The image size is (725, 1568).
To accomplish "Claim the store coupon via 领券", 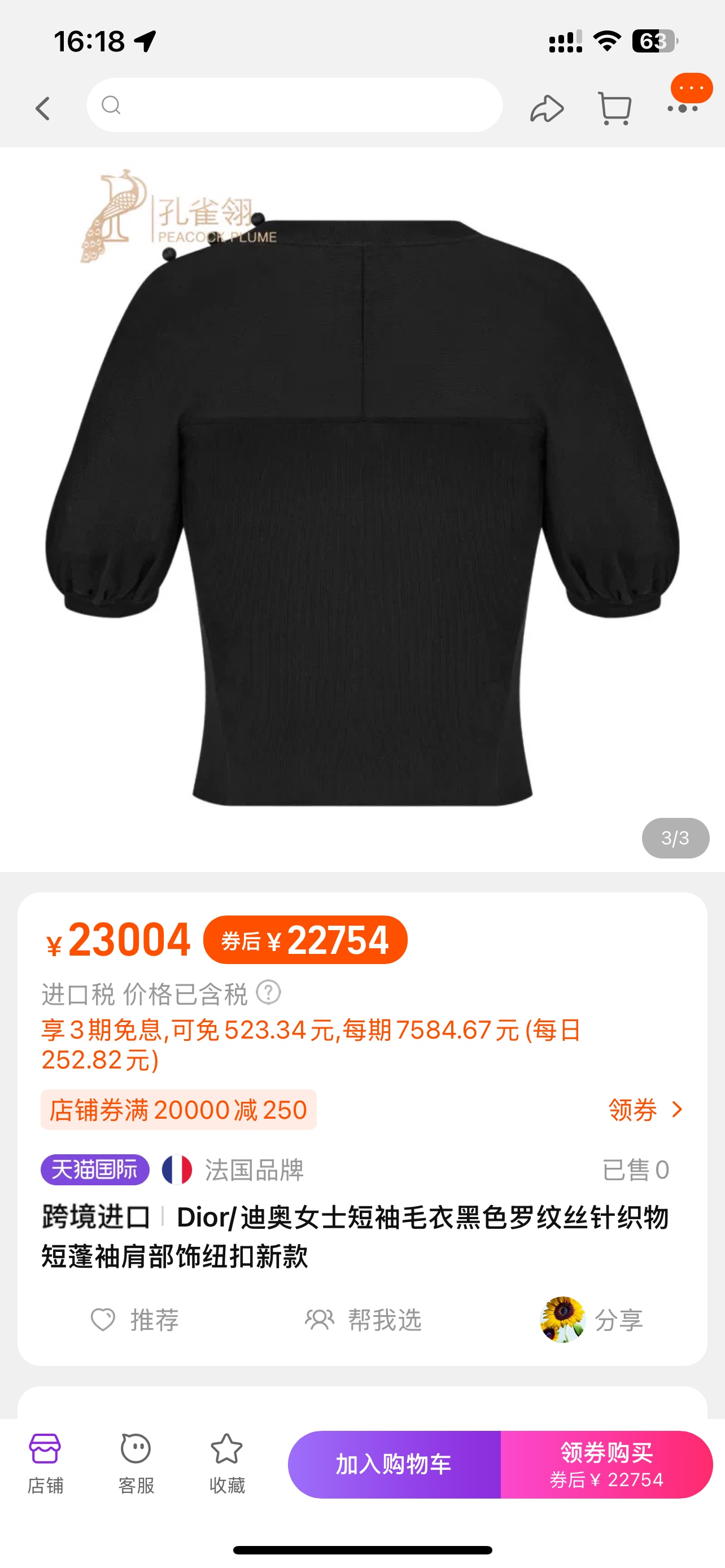I will tap(645, 1110).
